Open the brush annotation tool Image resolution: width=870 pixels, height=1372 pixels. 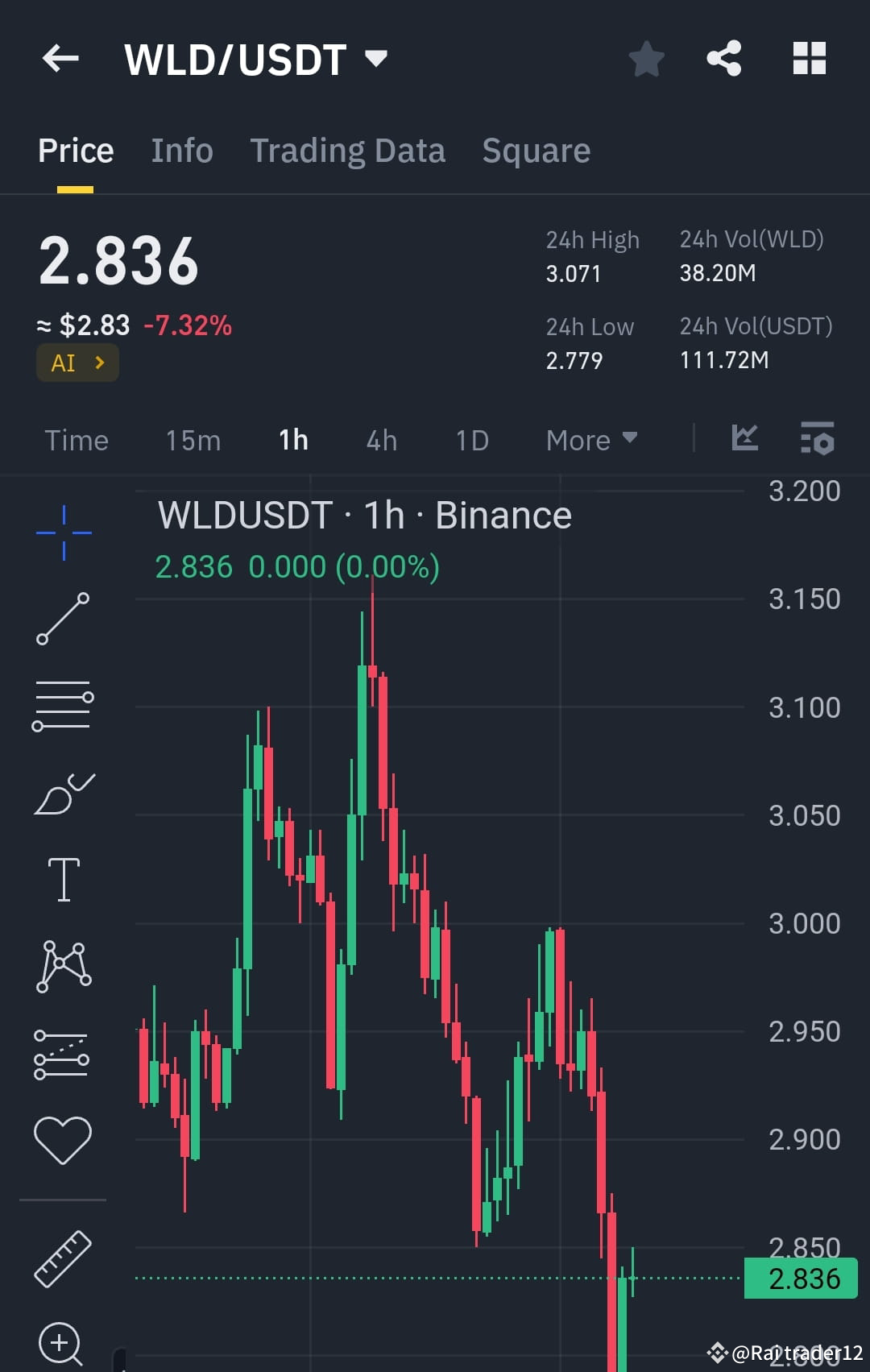(63, 794)
